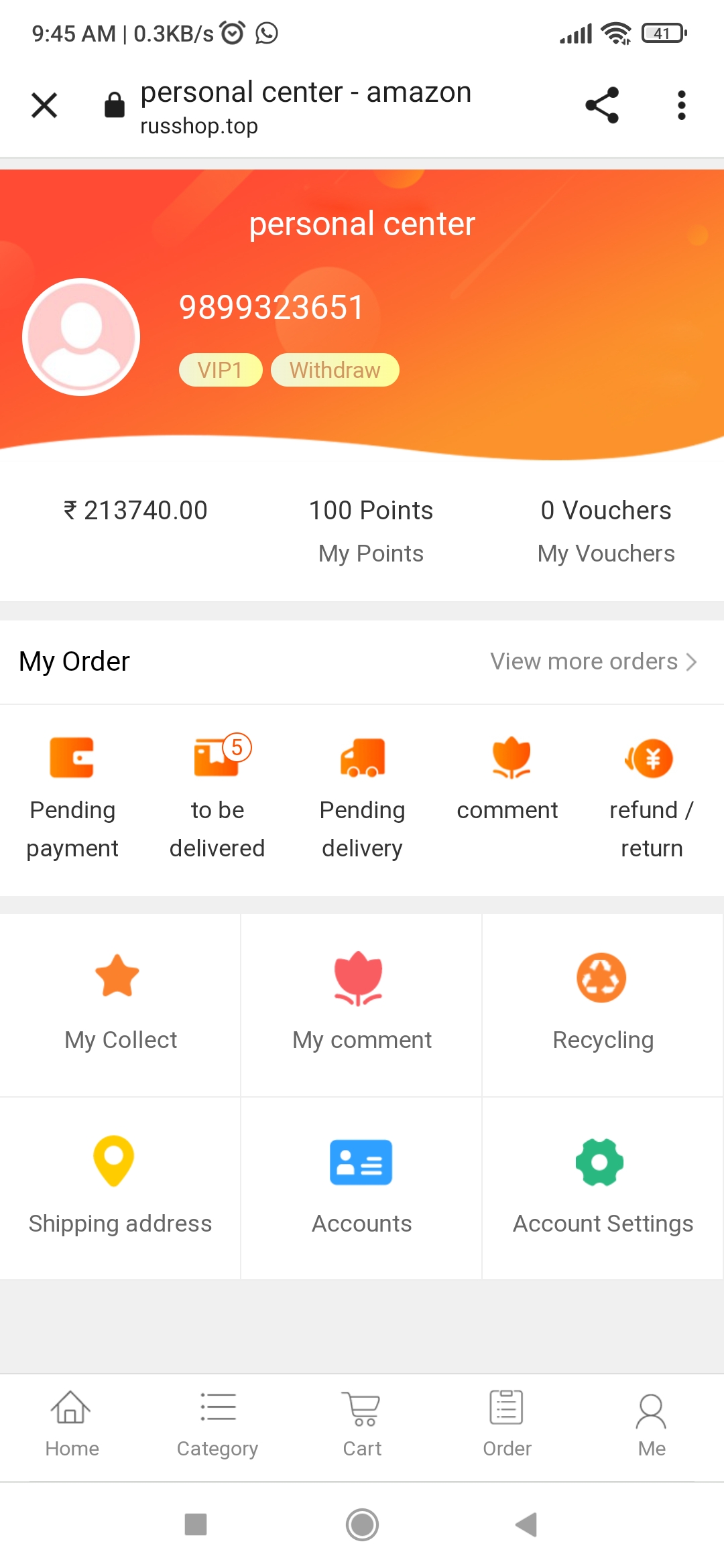The width and height of the screenshot is (724, 1568).
Task: Open Pending delivery orders
Action: click(x=362, y=799)
